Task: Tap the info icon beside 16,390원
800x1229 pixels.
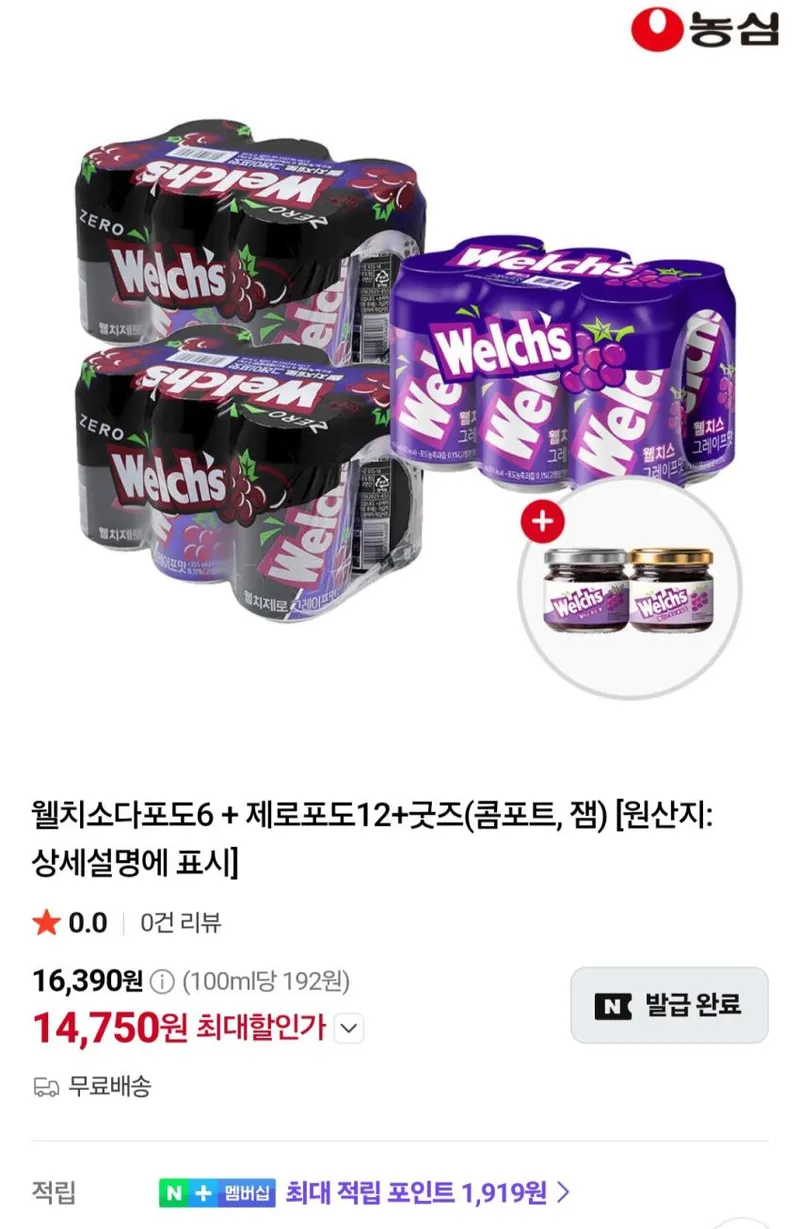Action: coord(162,981)
